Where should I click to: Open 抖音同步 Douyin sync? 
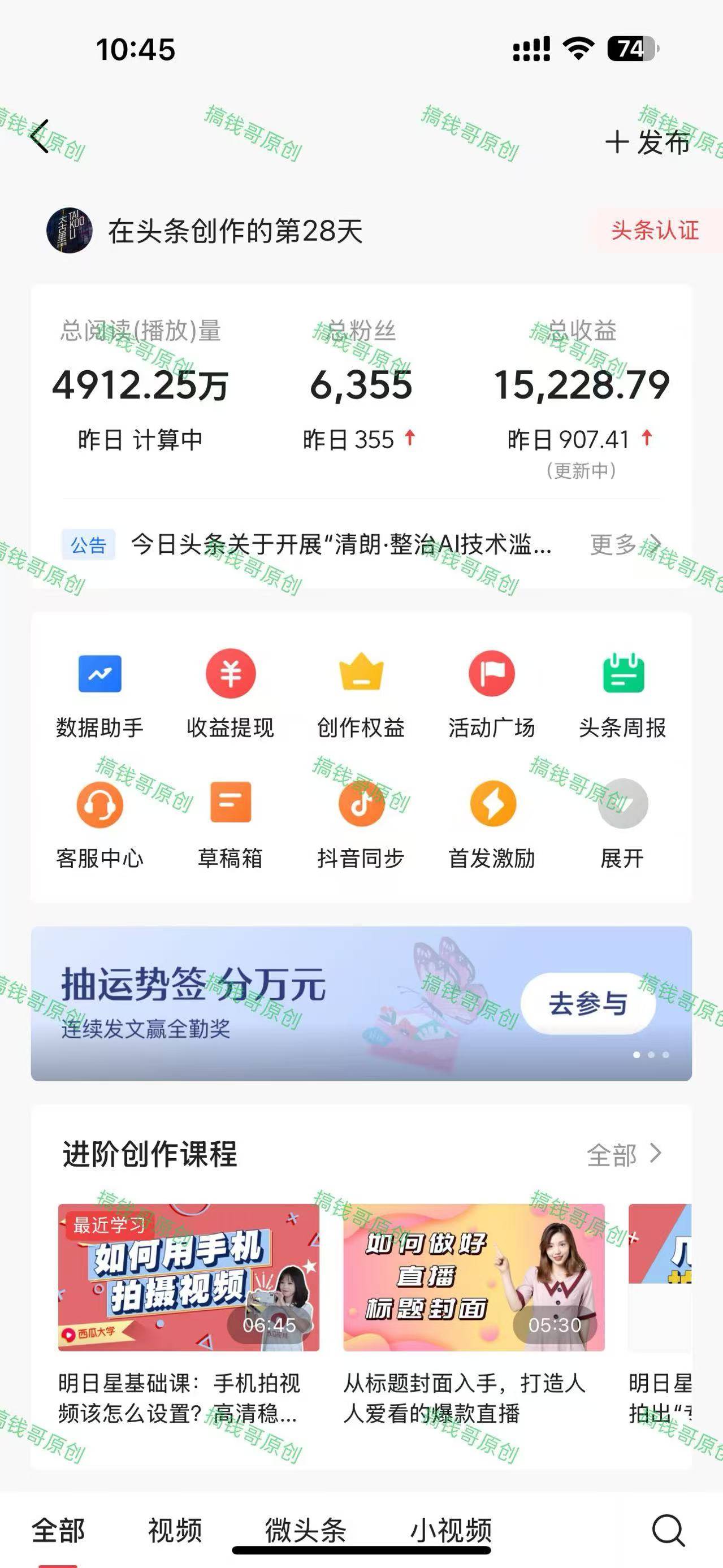361,825
